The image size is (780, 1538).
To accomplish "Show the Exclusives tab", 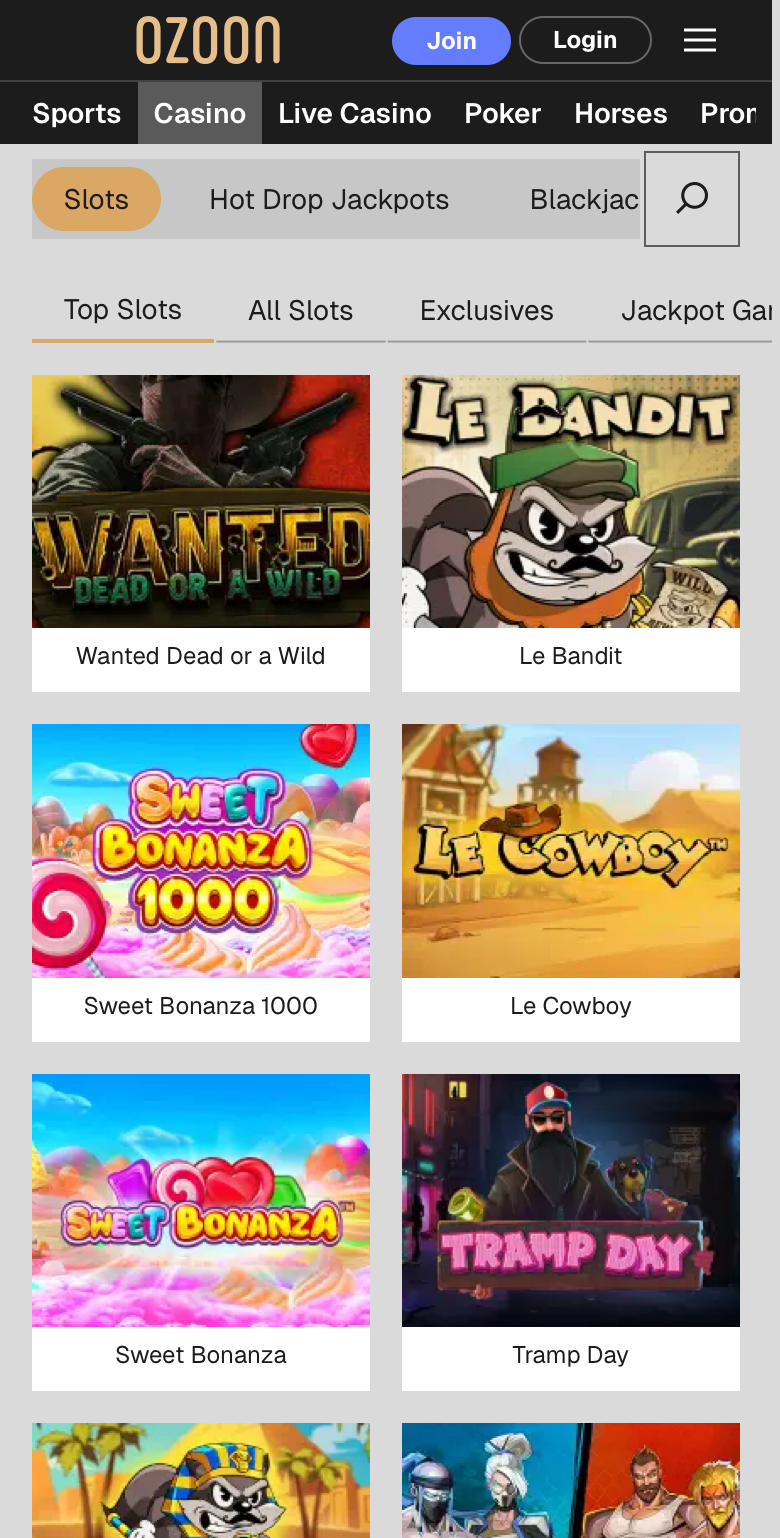I will tap(487, 311).
